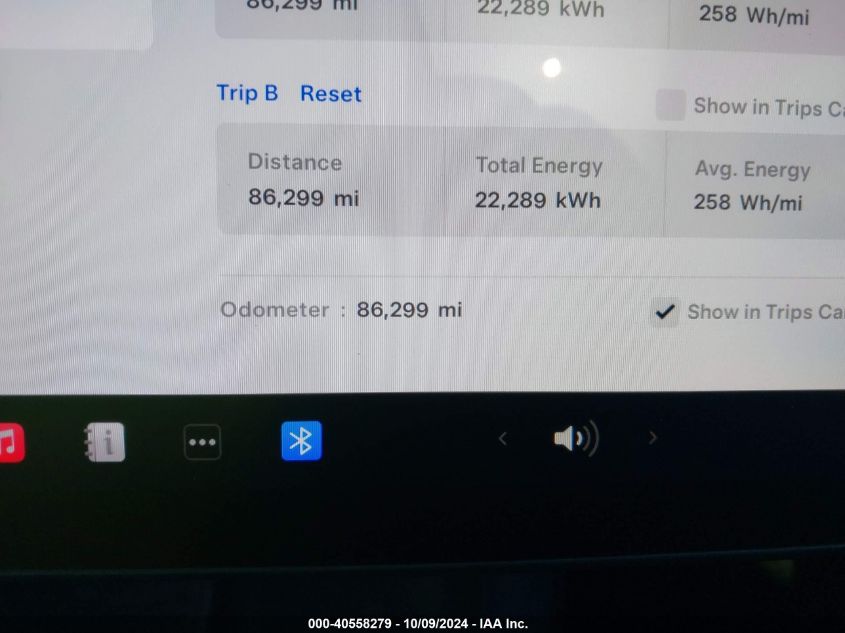Raise volume with the right arrow
Screen dimensions: 845x633
click(653, 438)
